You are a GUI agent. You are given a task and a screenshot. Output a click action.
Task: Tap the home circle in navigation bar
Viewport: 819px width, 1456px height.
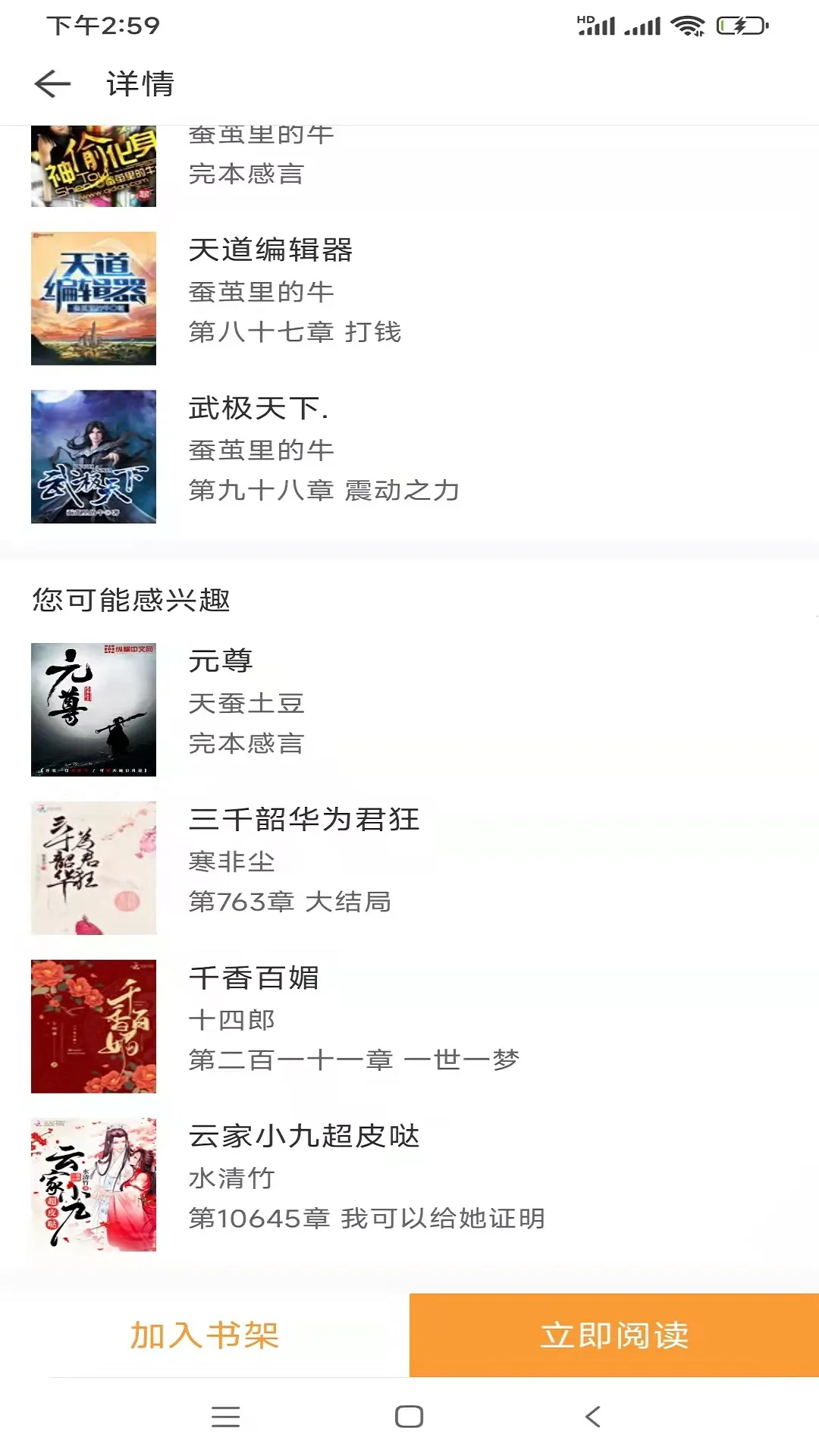(x=409, y=1412)
